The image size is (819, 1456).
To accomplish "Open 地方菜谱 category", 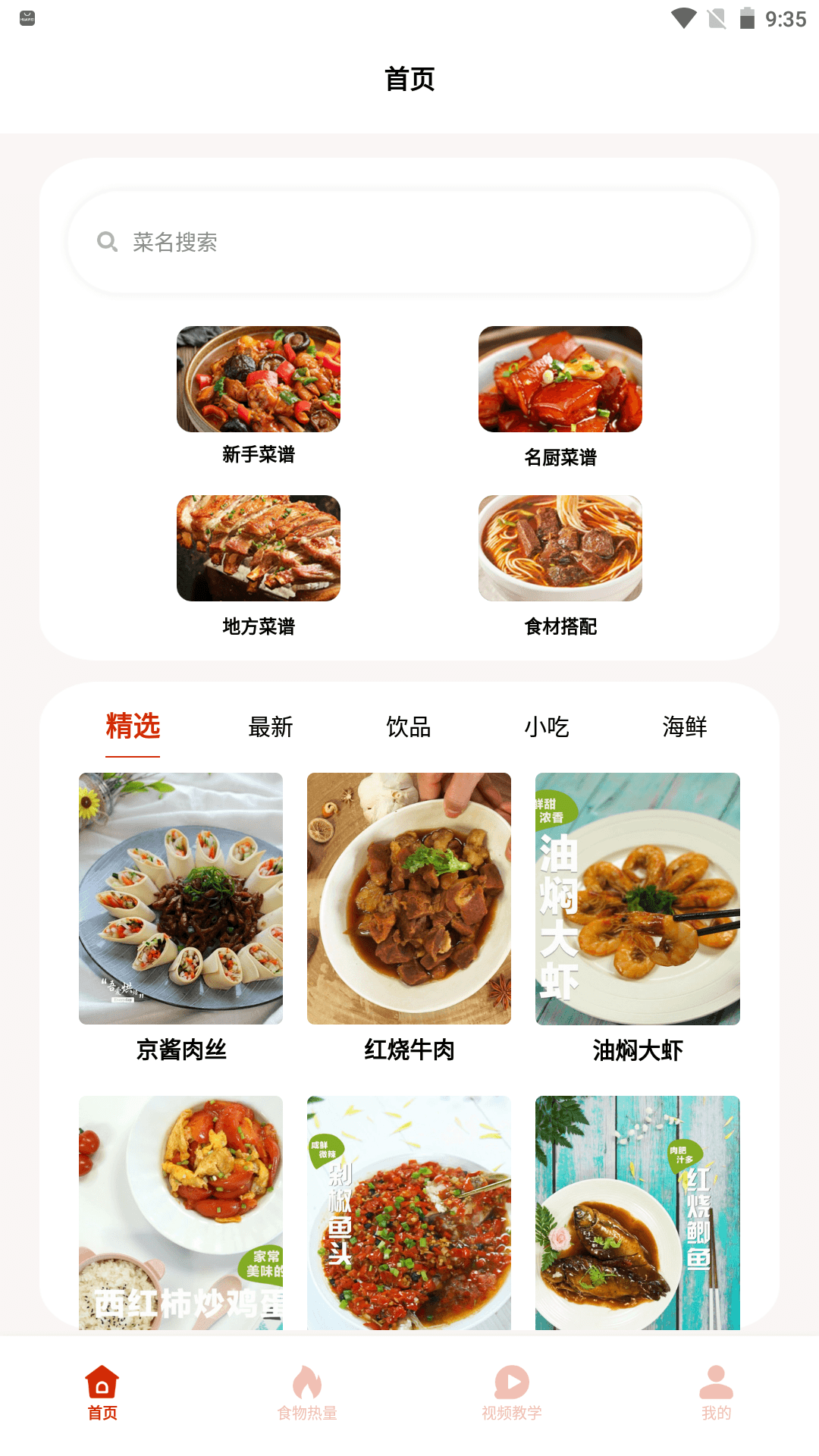I will pyautogui.click(x=259, y=566).
